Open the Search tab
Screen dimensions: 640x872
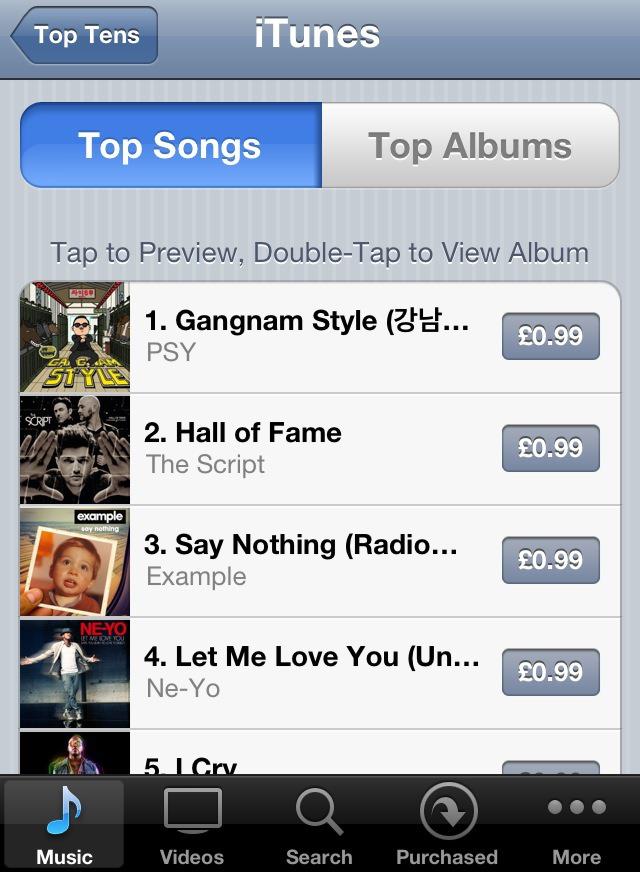coord(319,826)
